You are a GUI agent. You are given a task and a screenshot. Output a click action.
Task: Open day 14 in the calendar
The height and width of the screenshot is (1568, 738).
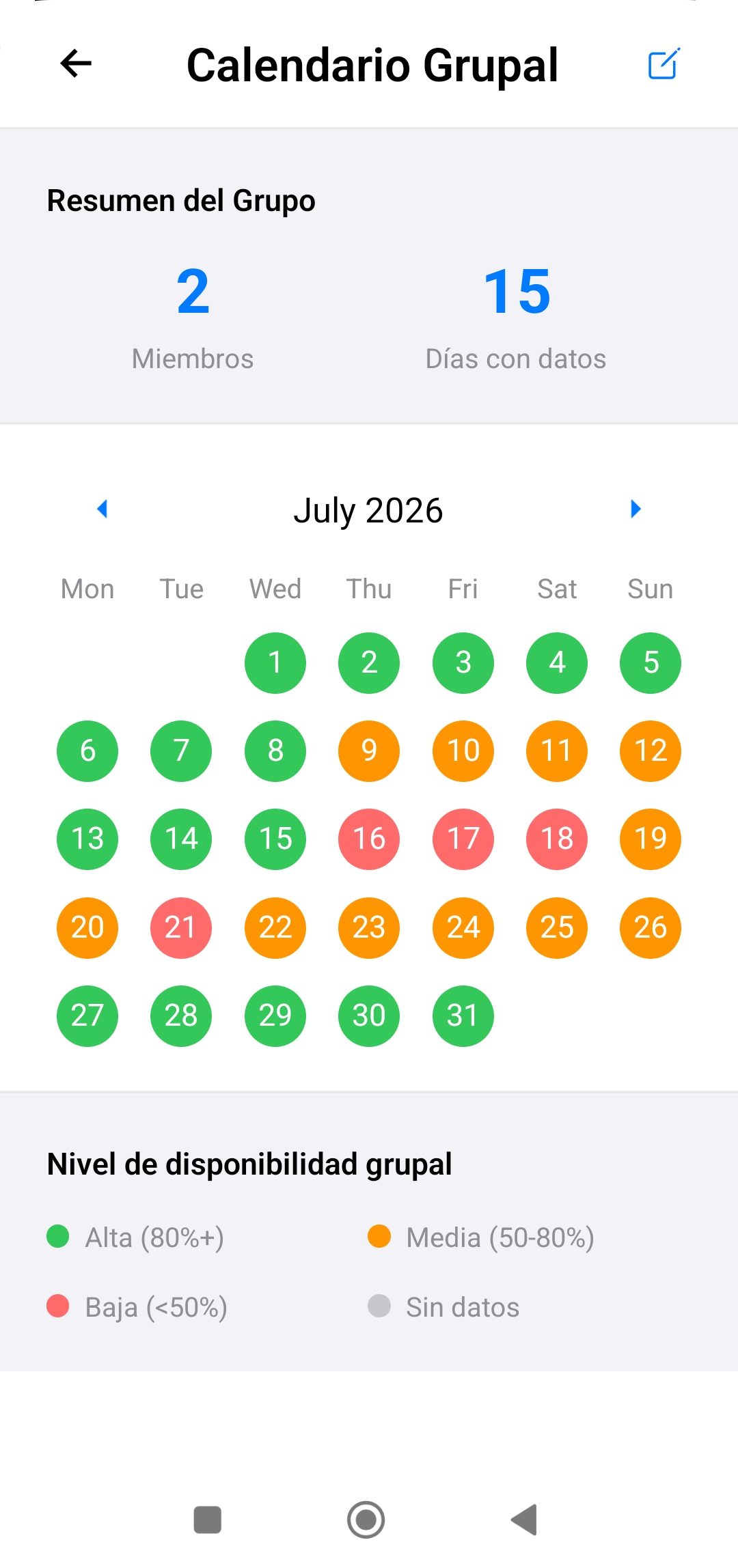coord(181,839)
